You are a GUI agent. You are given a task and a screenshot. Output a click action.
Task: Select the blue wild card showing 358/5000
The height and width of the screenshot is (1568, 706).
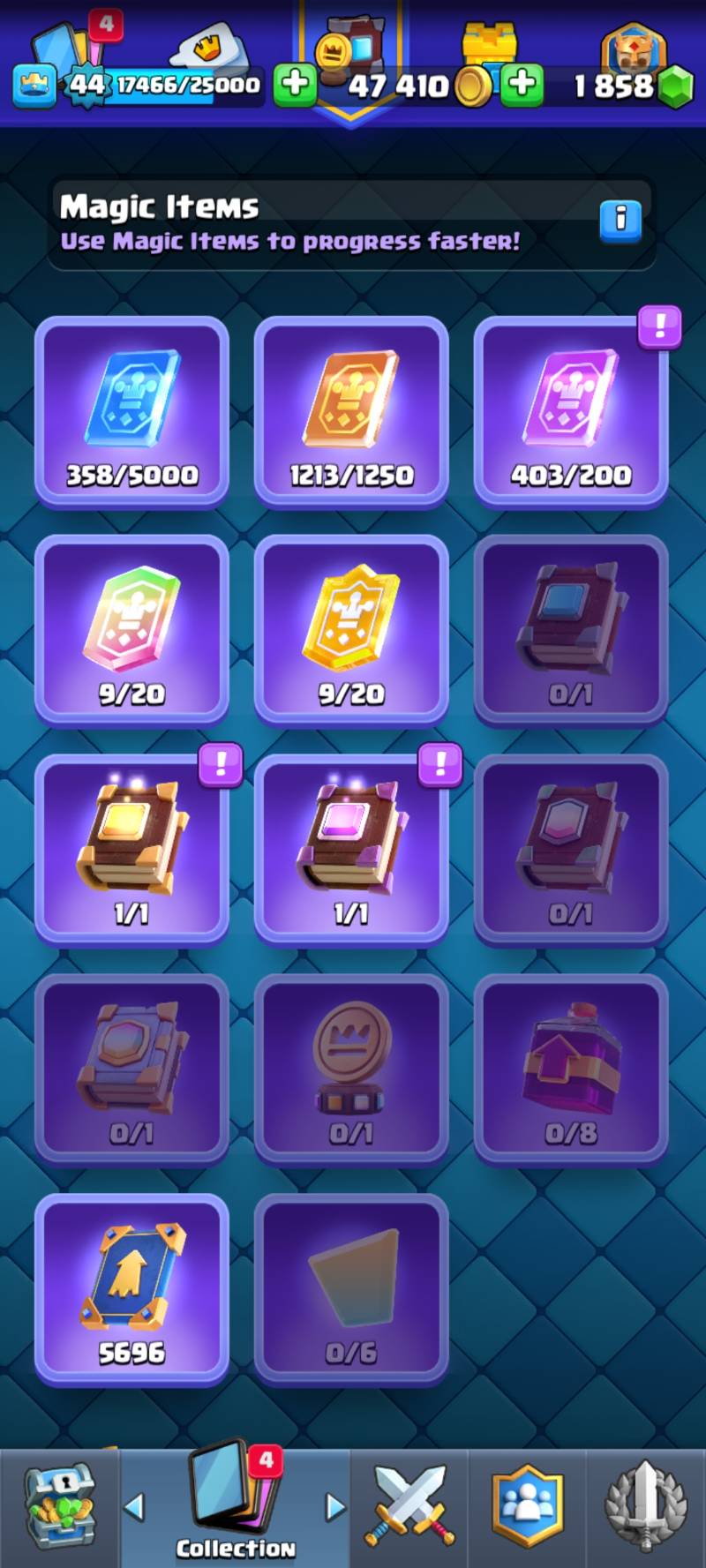[131, 411]
